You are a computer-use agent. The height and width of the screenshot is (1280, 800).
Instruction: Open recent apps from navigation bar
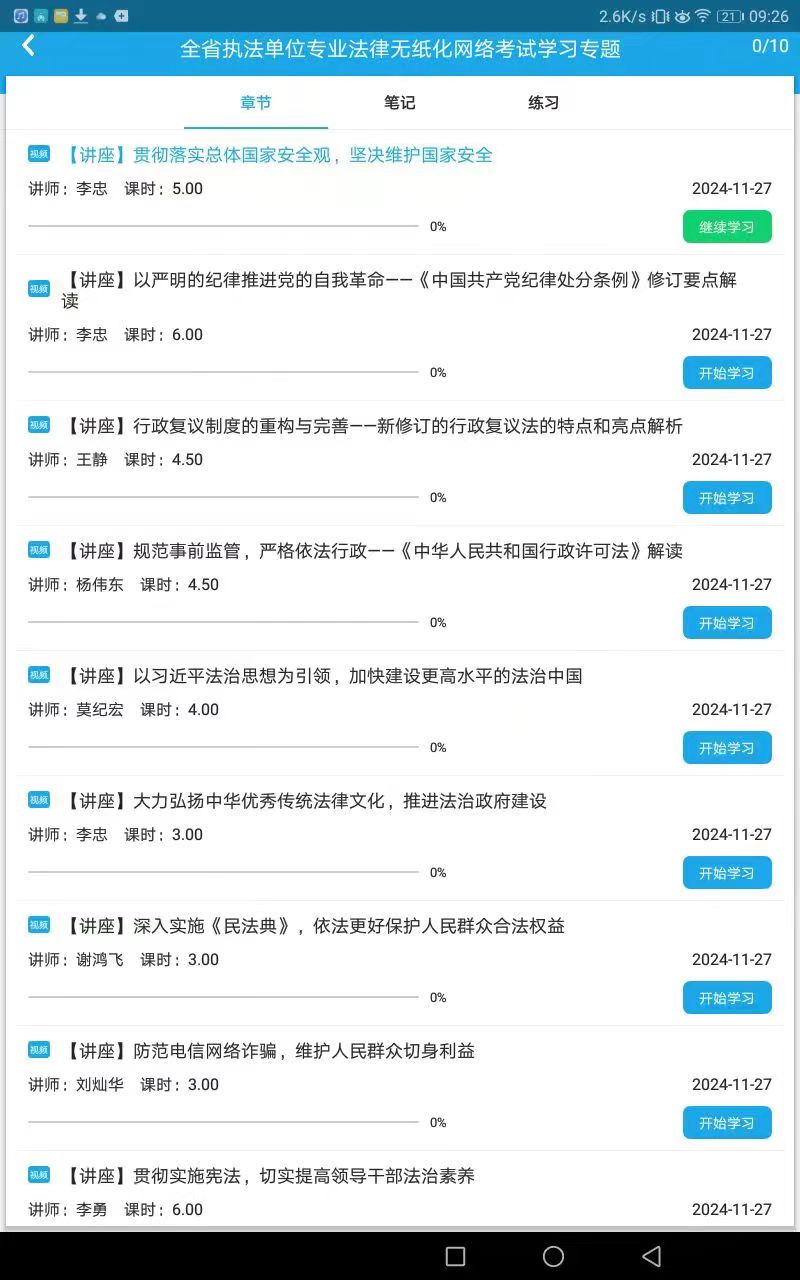[x=455, y=1256]
